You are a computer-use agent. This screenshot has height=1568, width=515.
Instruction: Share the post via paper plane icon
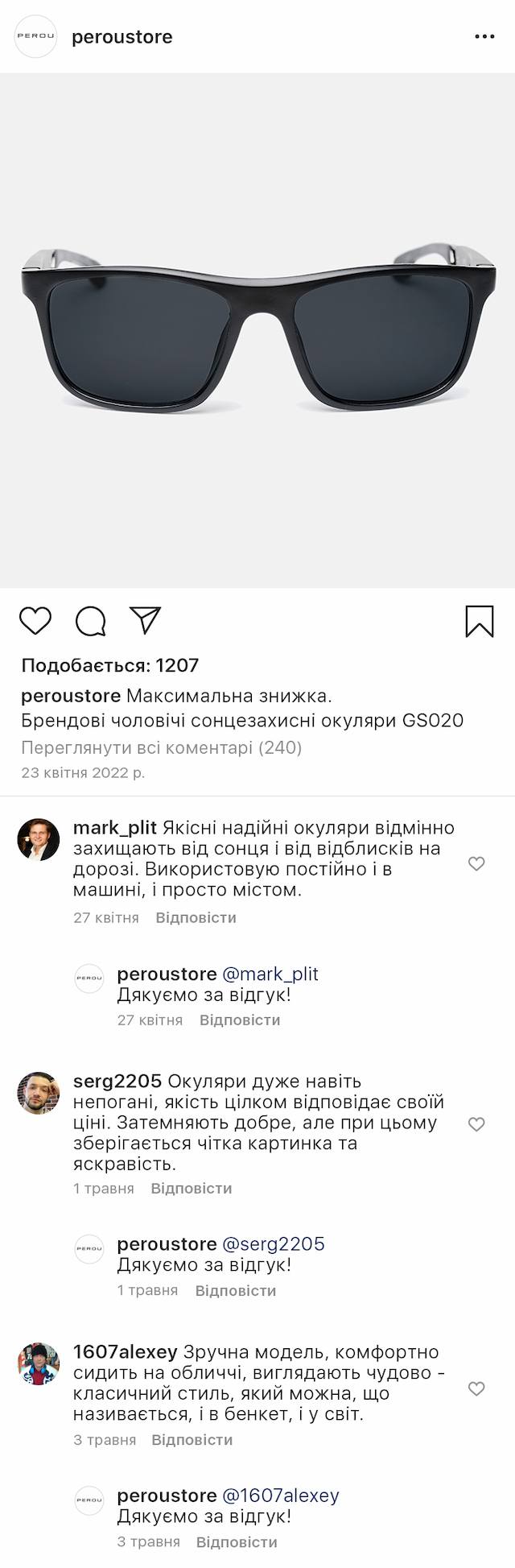click(146, 620)
